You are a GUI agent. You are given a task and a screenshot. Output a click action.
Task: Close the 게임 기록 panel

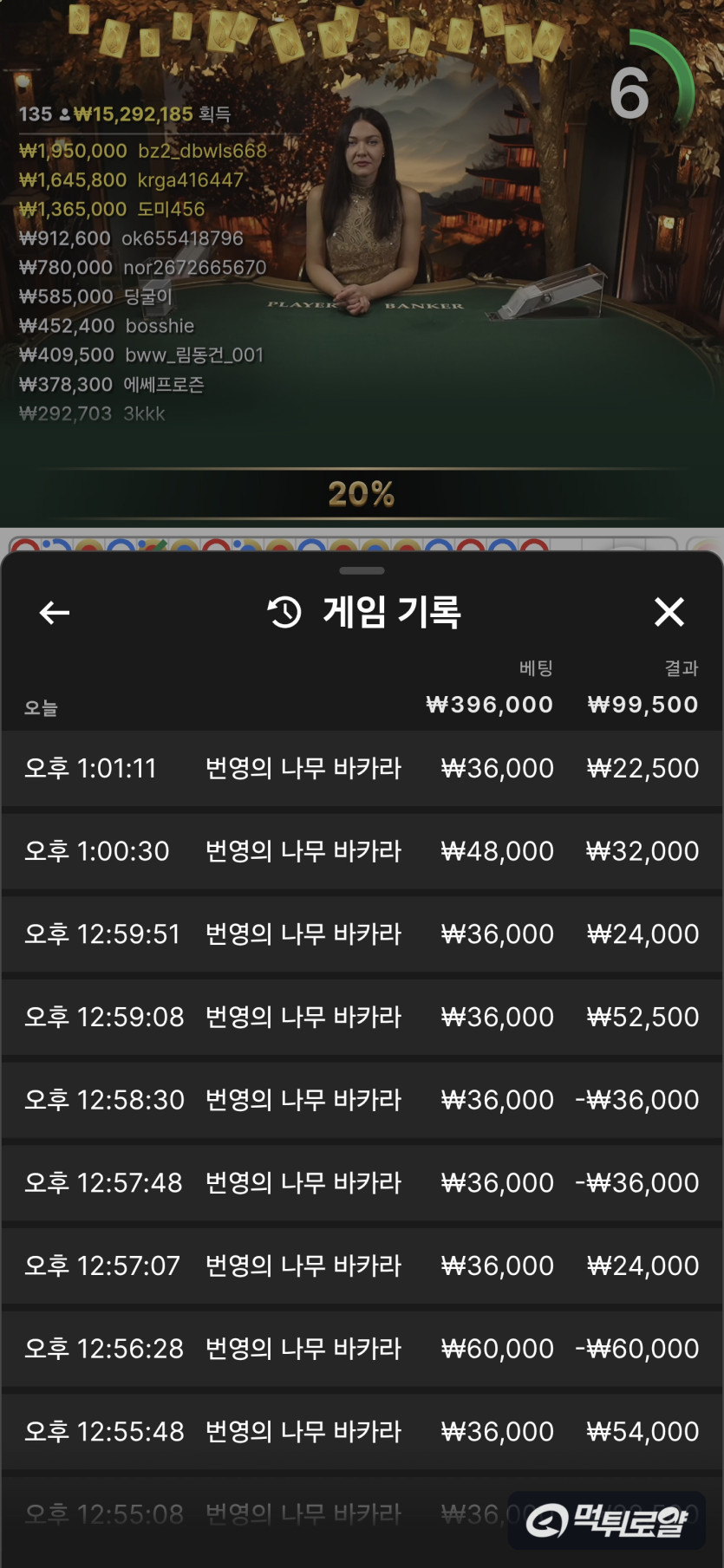pos(669,612)
